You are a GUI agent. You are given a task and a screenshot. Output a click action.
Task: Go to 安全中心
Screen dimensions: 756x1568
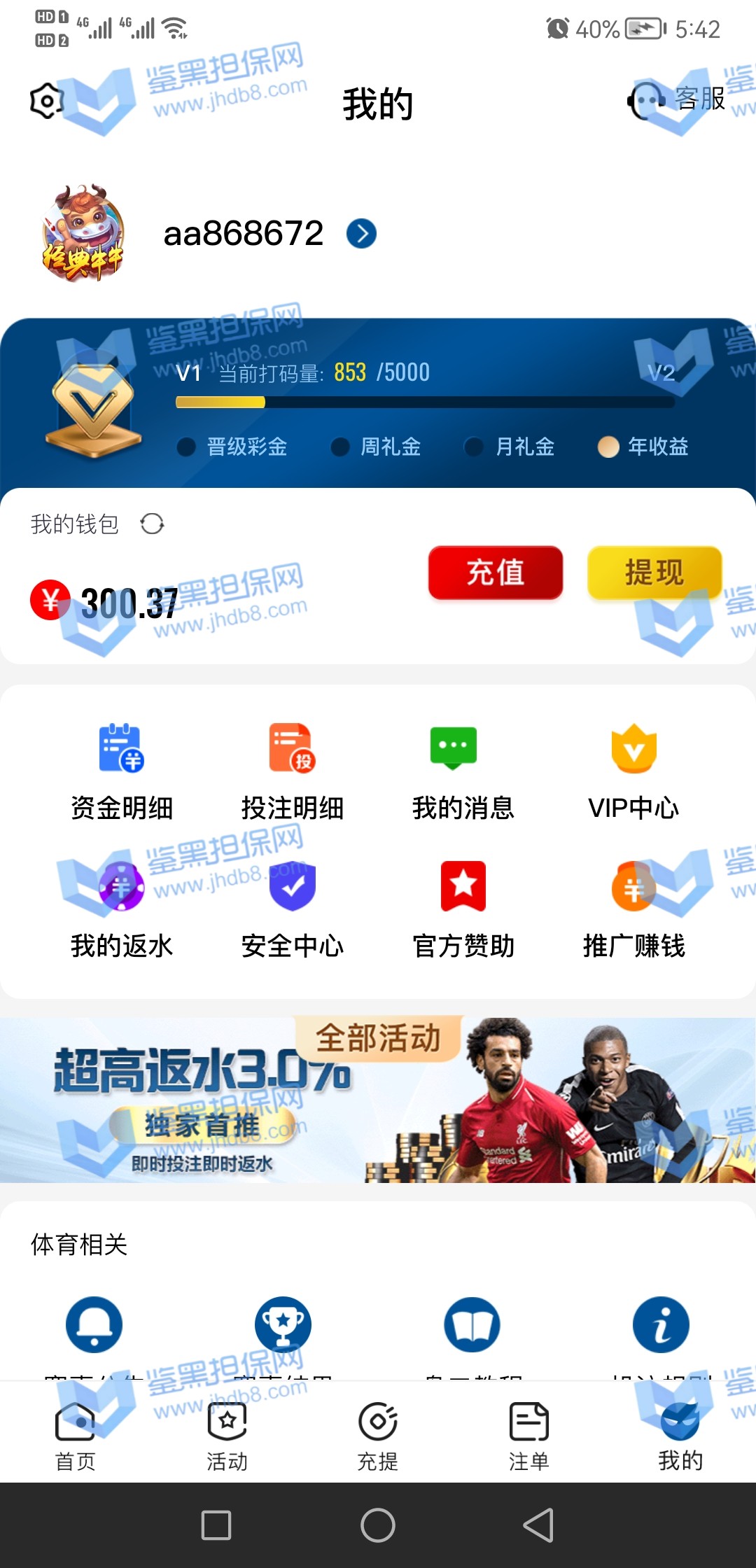293,909
